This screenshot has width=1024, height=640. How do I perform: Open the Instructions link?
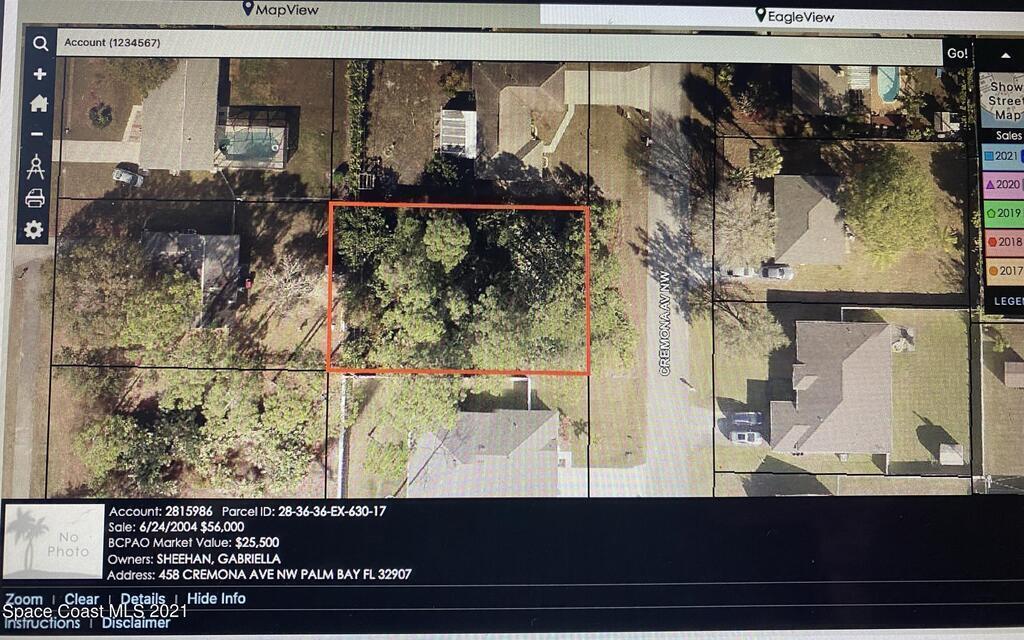pyautogui.click(x=42, y=622)
